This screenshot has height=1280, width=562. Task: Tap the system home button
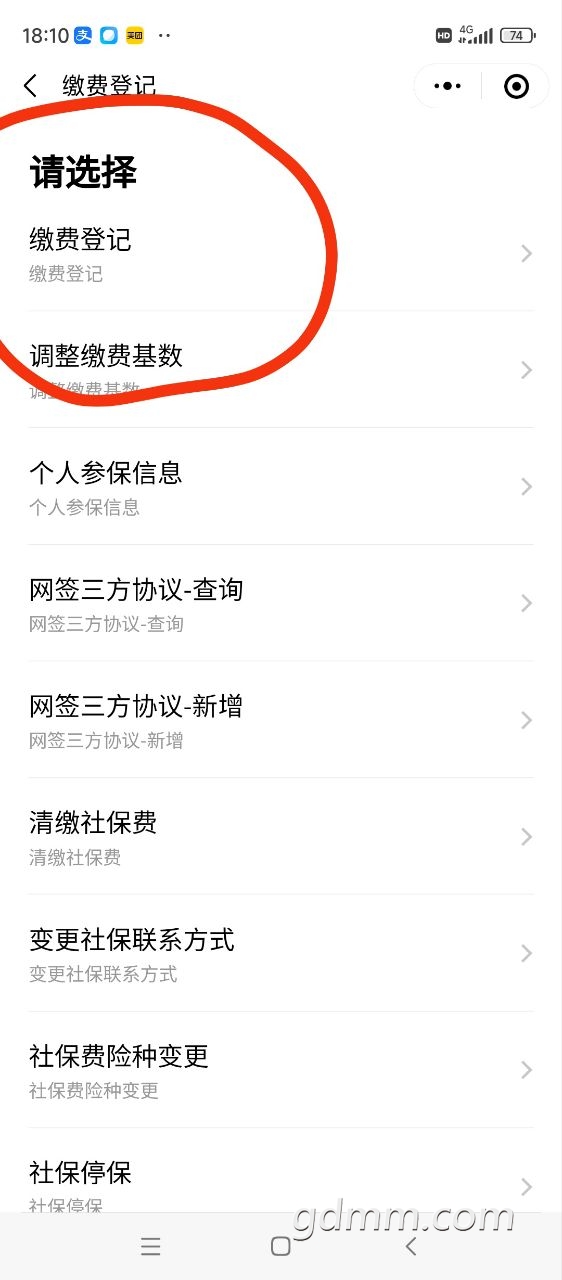281,1246
